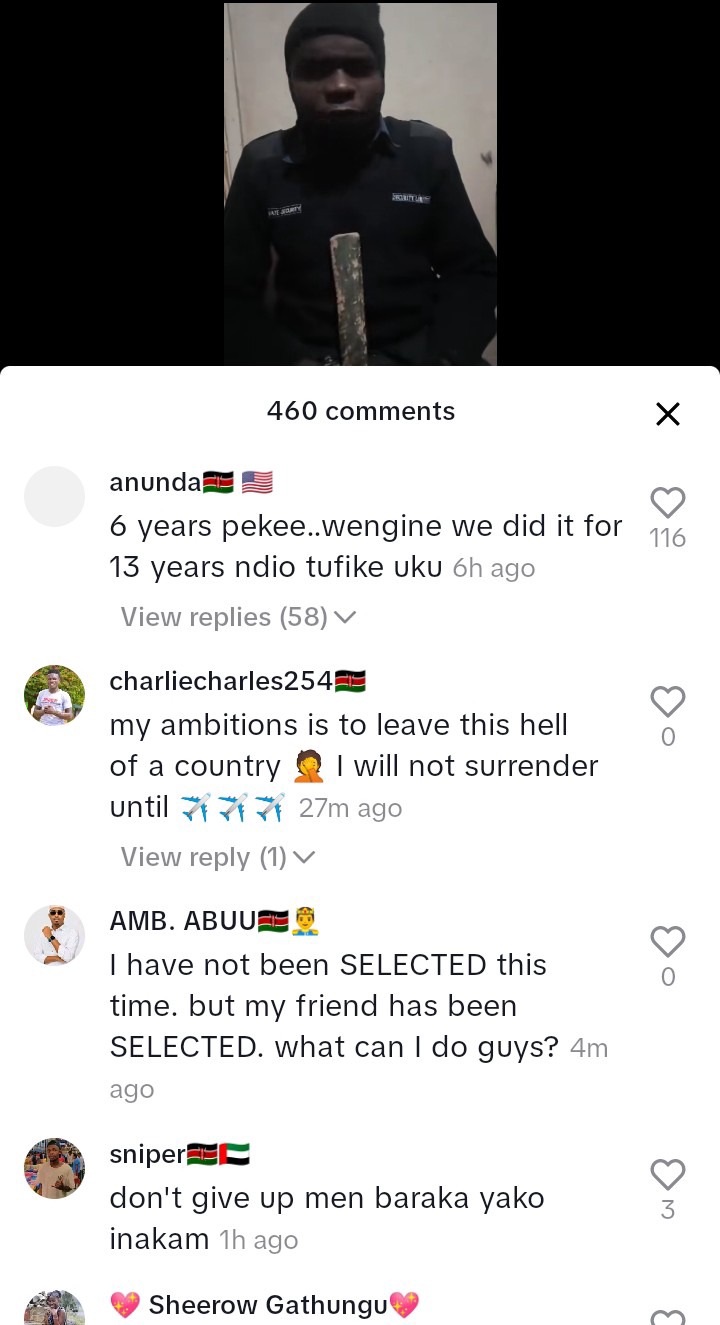Open the username anunda

pyautogui.click(x=155, y=483)
